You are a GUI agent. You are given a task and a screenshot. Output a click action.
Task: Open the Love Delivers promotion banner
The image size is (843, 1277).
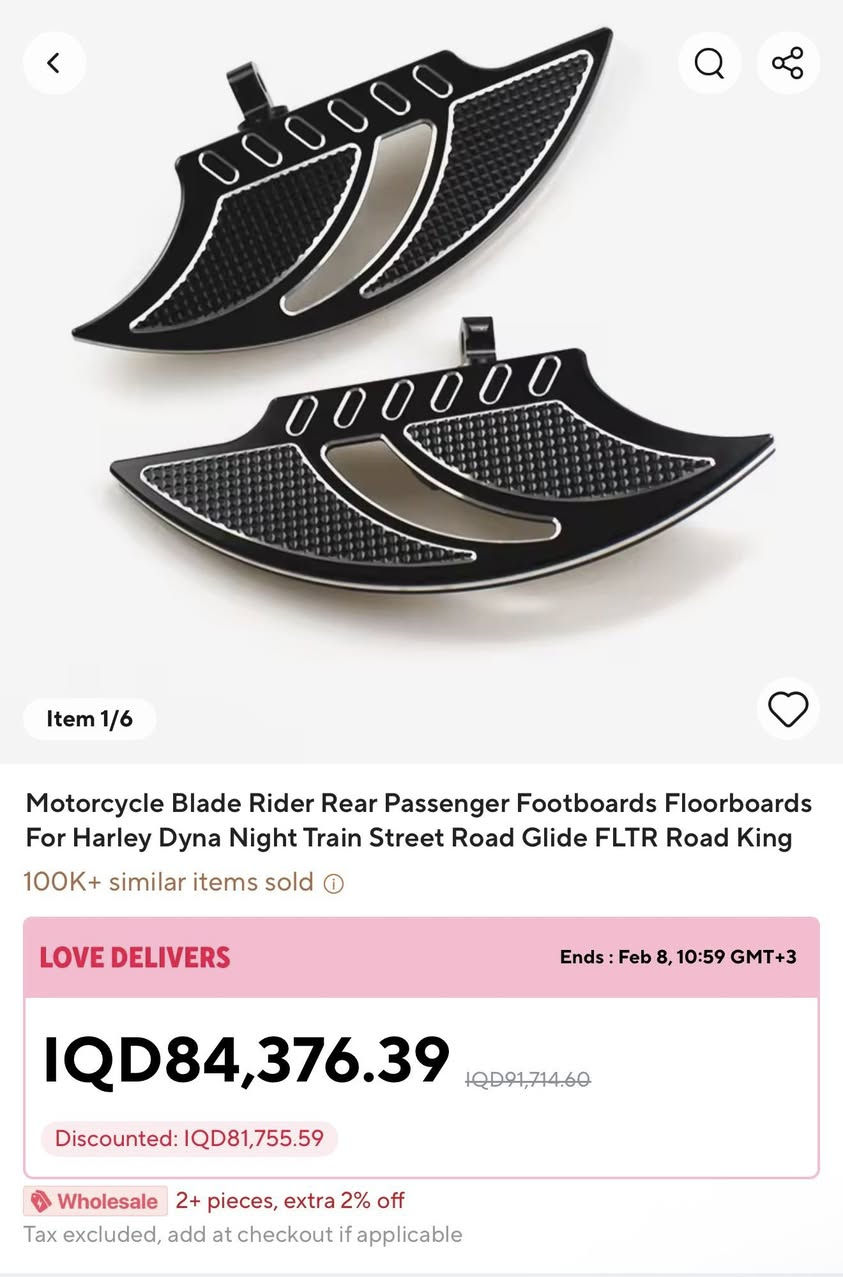tap(420, 958)
